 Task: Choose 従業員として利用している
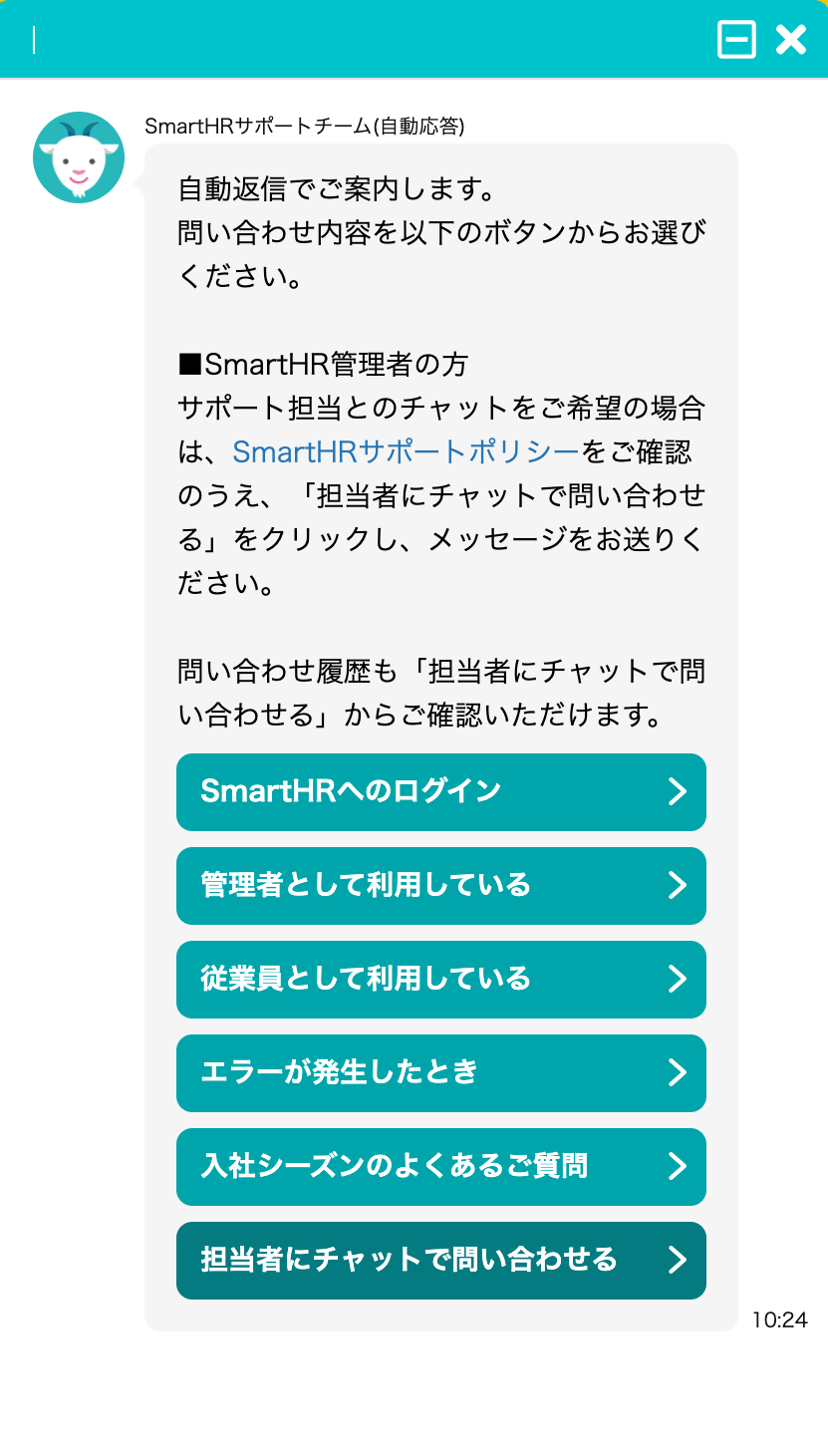[x=441, y=980]
